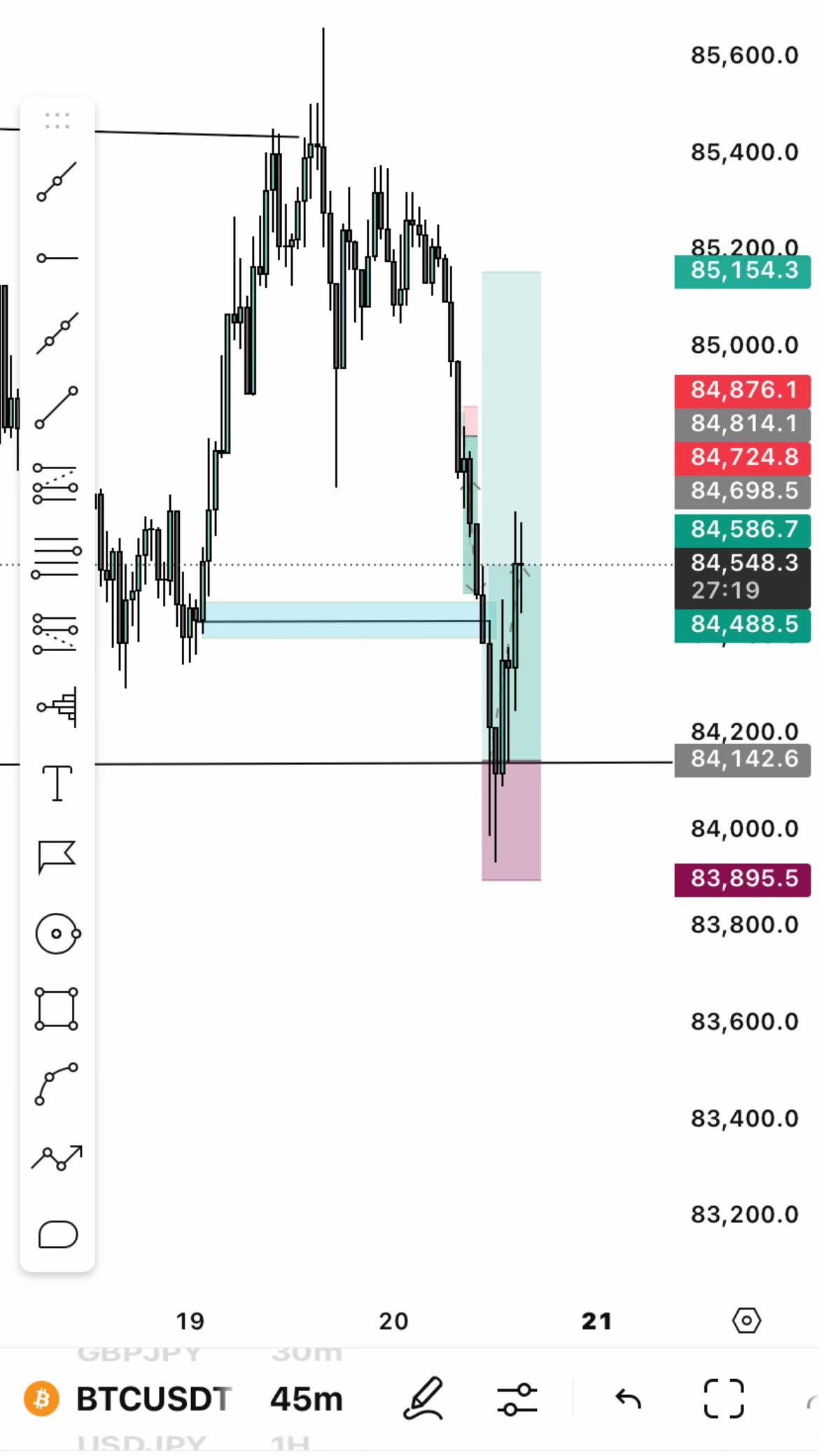Open chart indicator settings sliders
The width and height of the screenshot is (819, 1456).
[x=517, y=1399]
